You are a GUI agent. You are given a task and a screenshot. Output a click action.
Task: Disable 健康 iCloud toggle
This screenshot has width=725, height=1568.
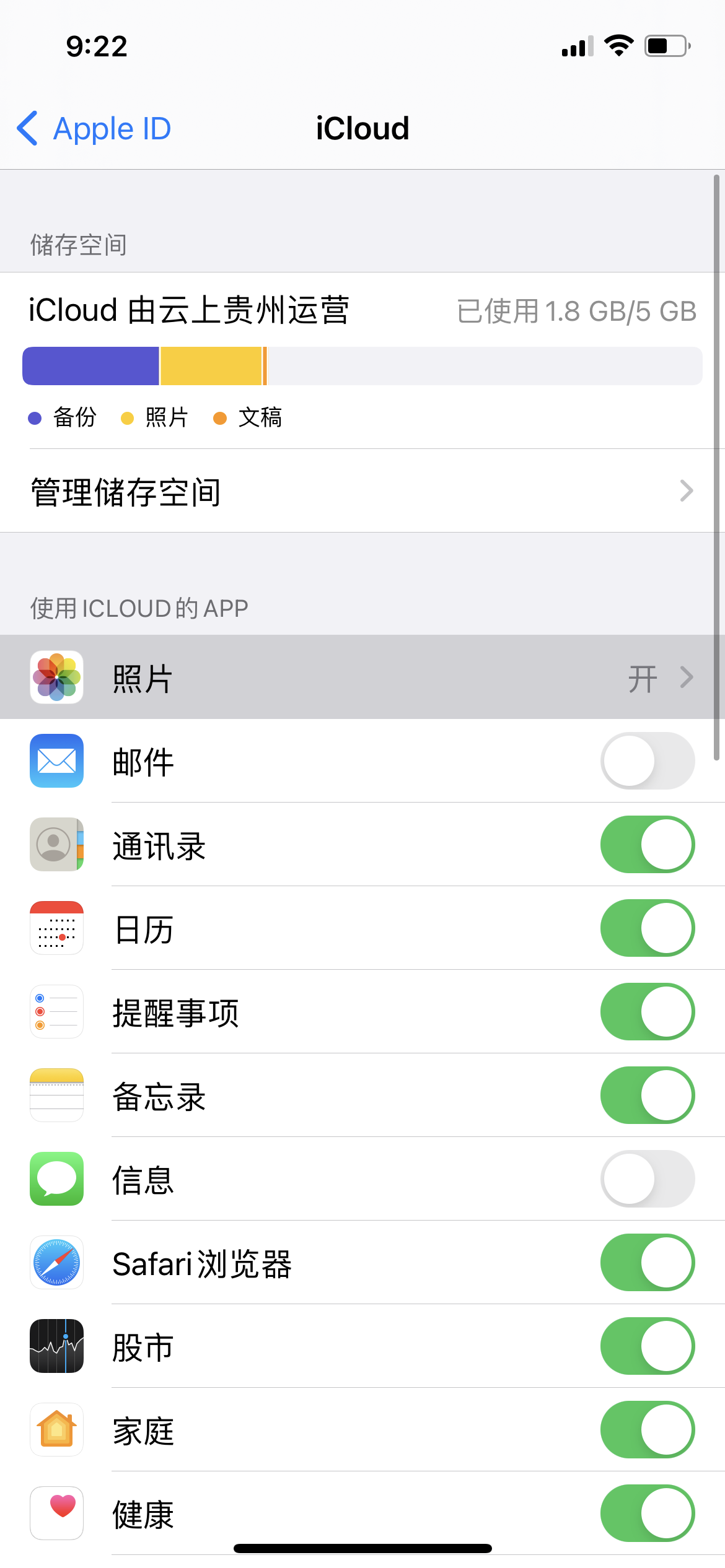pyautogui.click(x=647, y=1514)
